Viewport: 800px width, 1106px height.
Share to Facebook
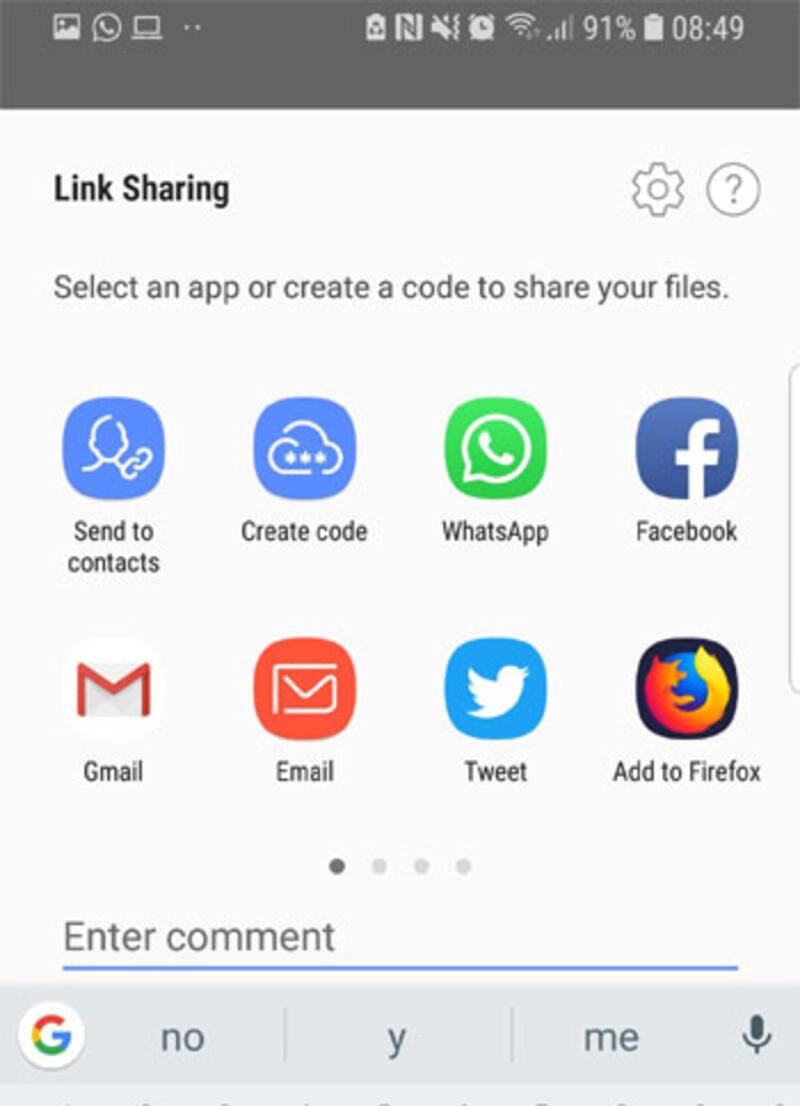tap(687, 449)
